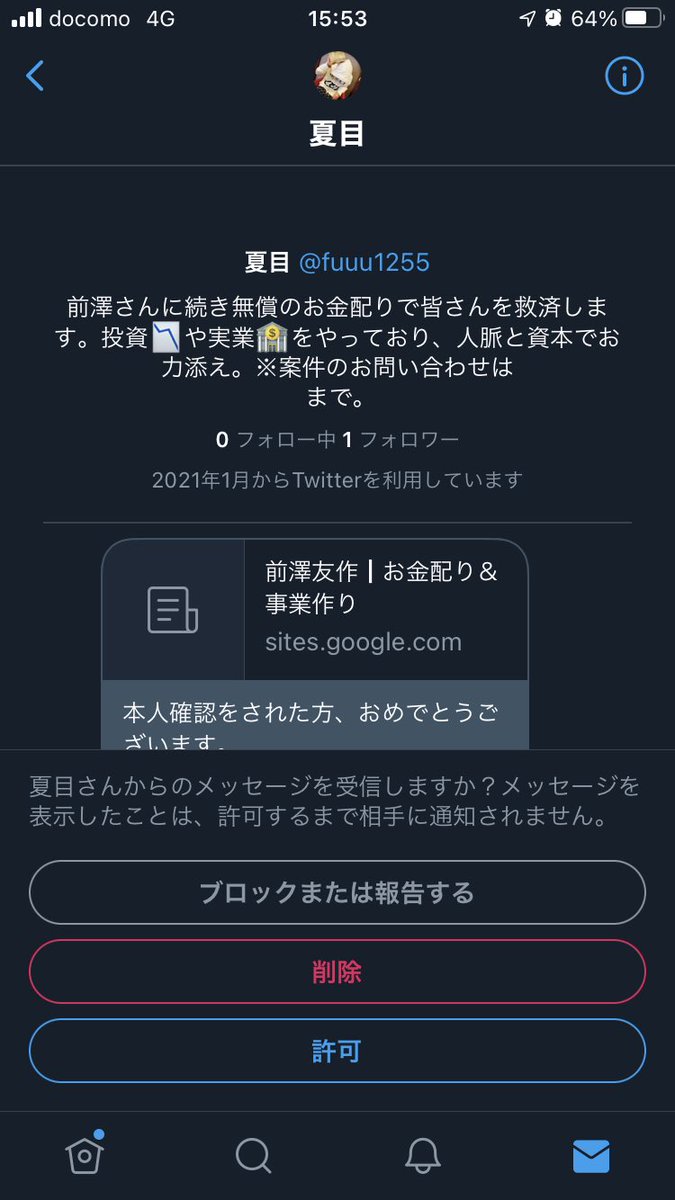675x1200 pixels.
Task: Delete the message request with 削除
Action: click(337, 971)
